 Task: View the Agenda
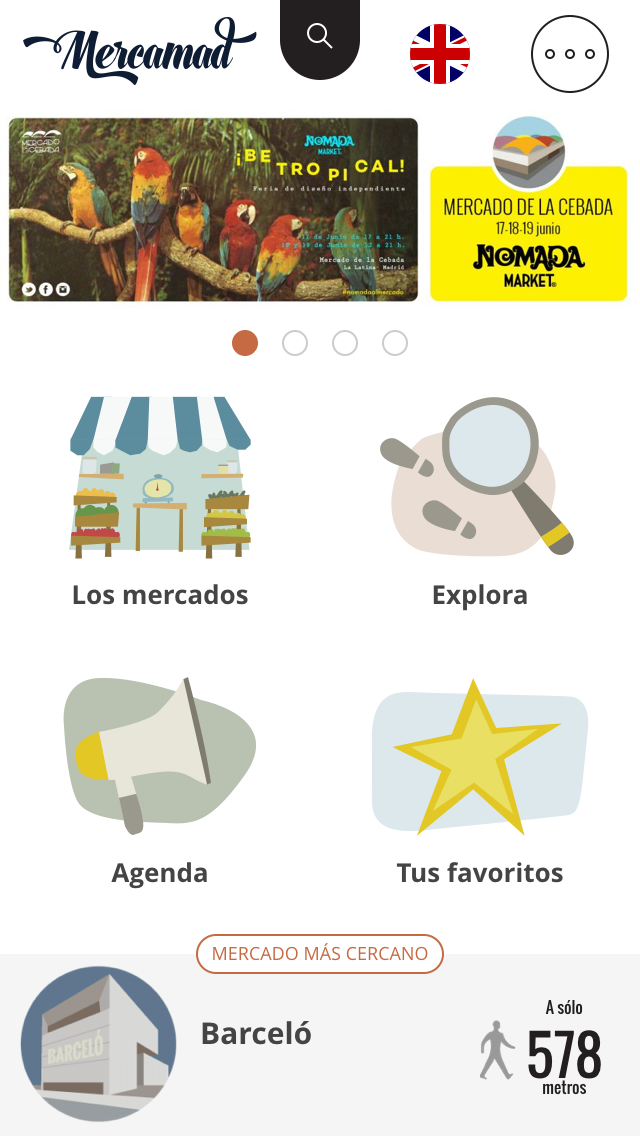tap(160, 780)
